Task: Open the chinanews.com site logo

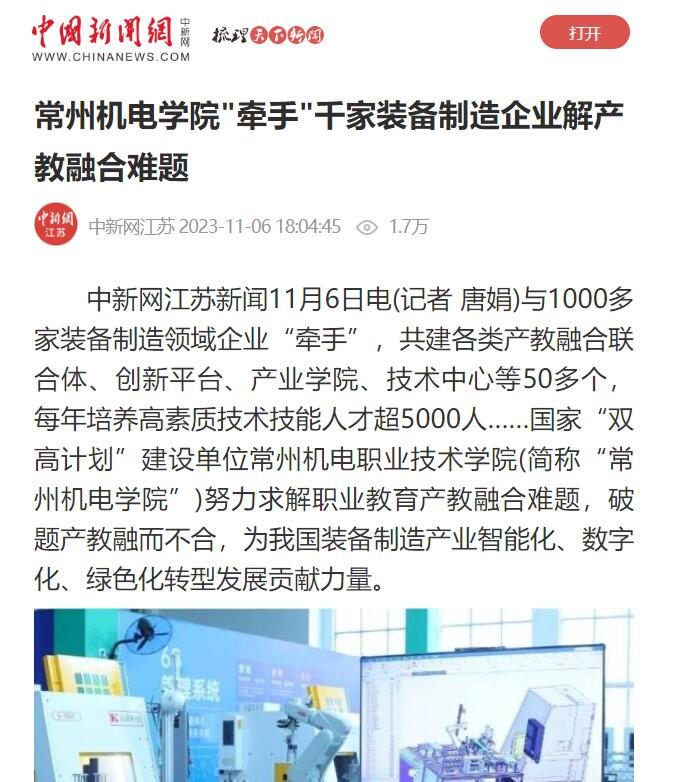Action: pyautogui.click(x=110, y=38)
